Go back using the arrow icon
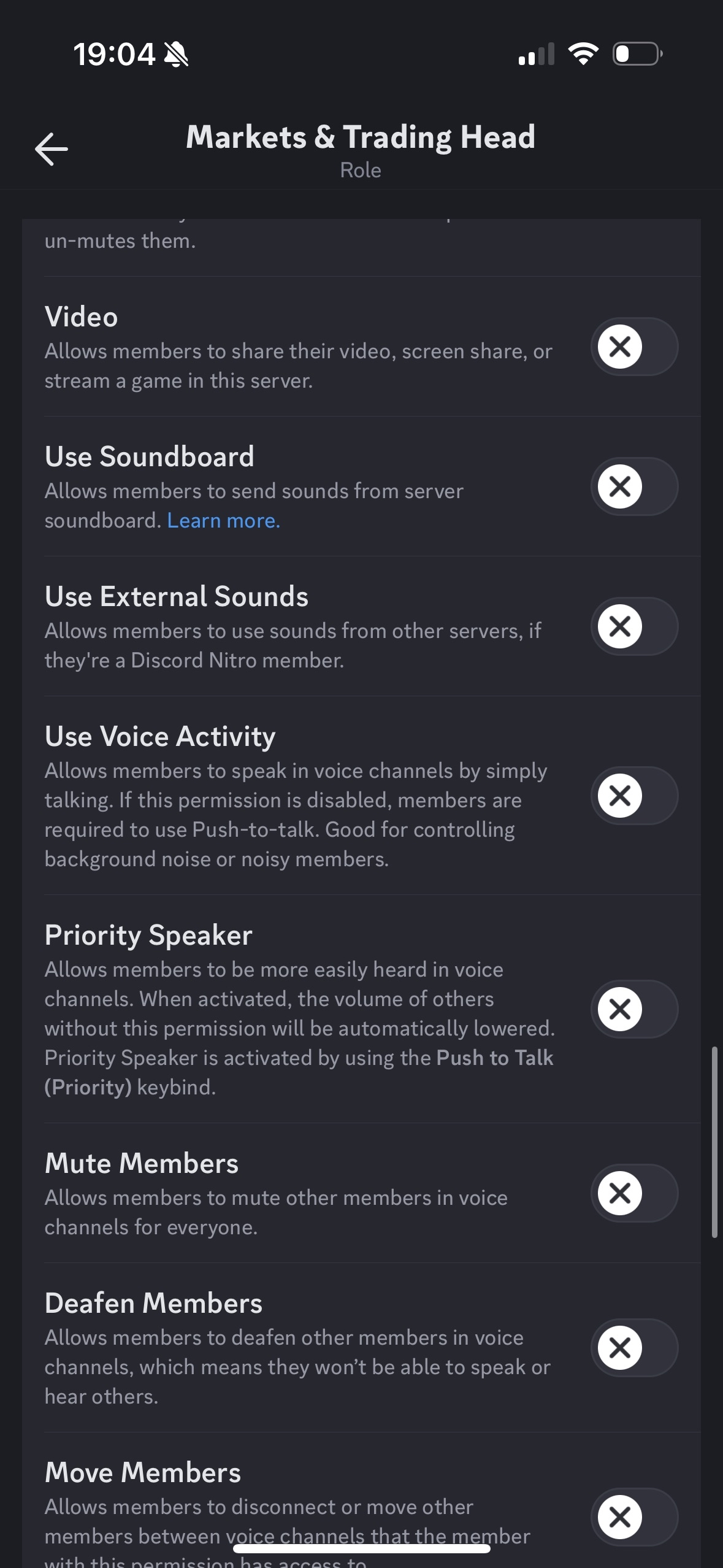723x1568 pixels. [x=52, y=149]
